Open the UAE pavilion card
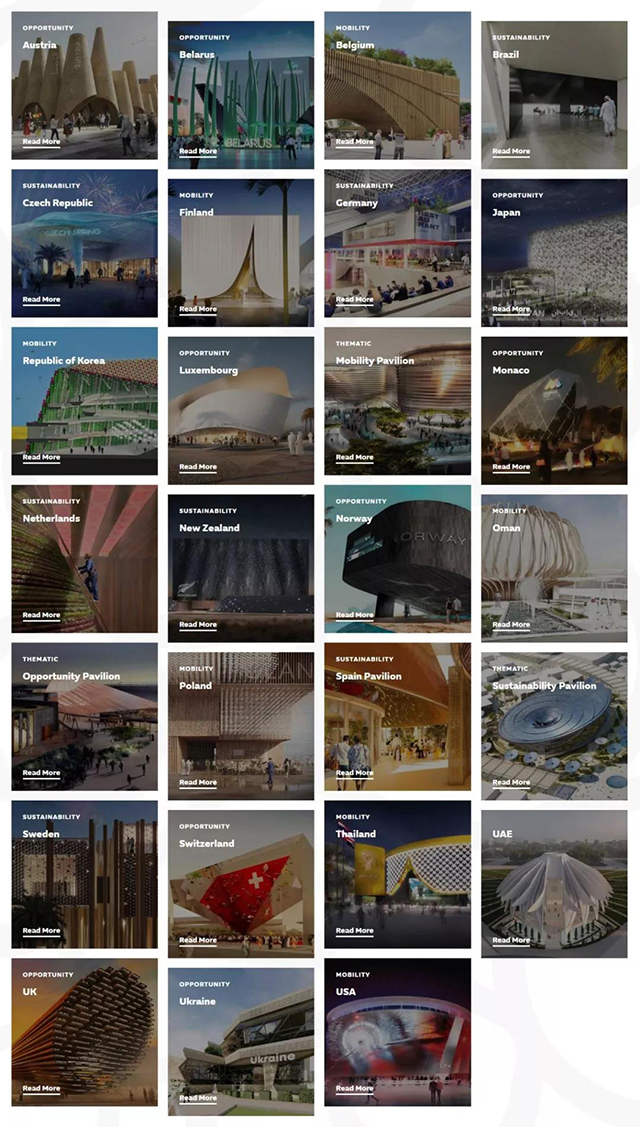 tap(554, 884)
